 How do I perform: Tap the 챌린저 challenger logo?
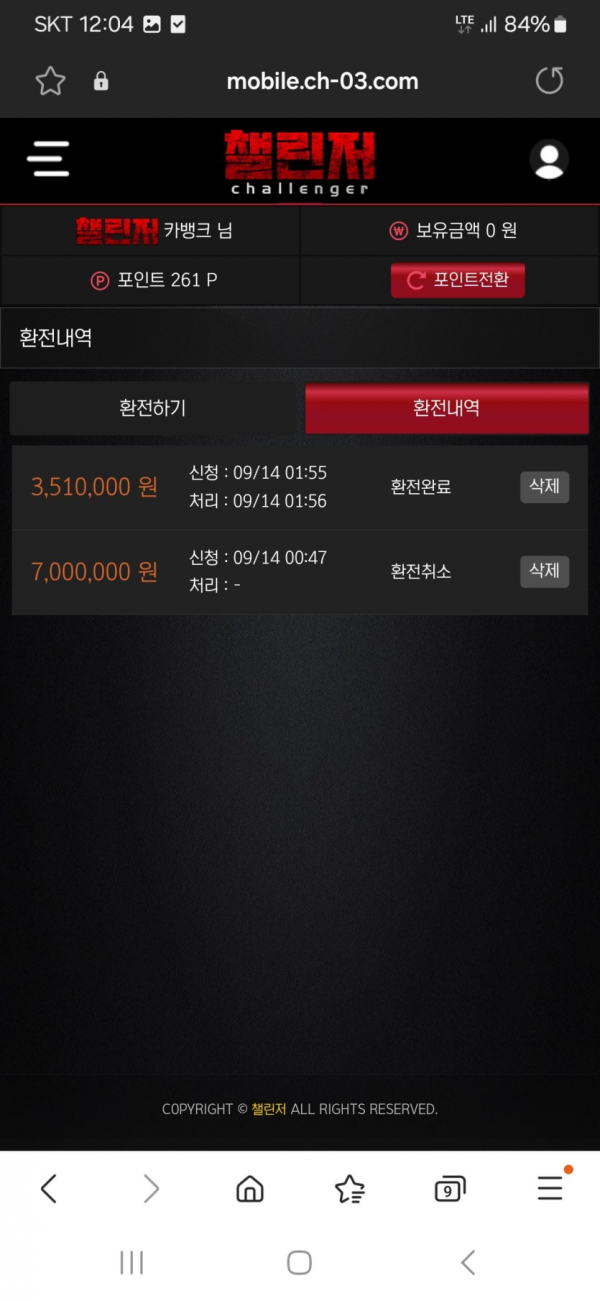pyautogui.click(x=299, y=161)
